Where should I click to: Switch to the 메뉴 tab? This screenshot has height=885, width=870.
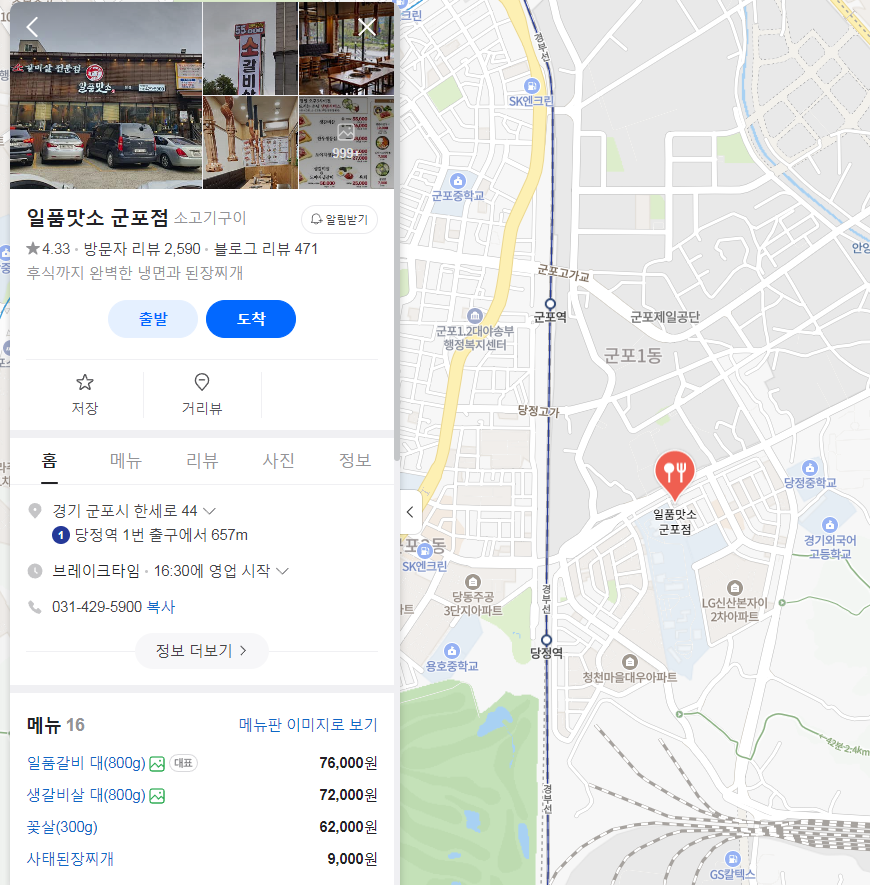coord(126,461)
